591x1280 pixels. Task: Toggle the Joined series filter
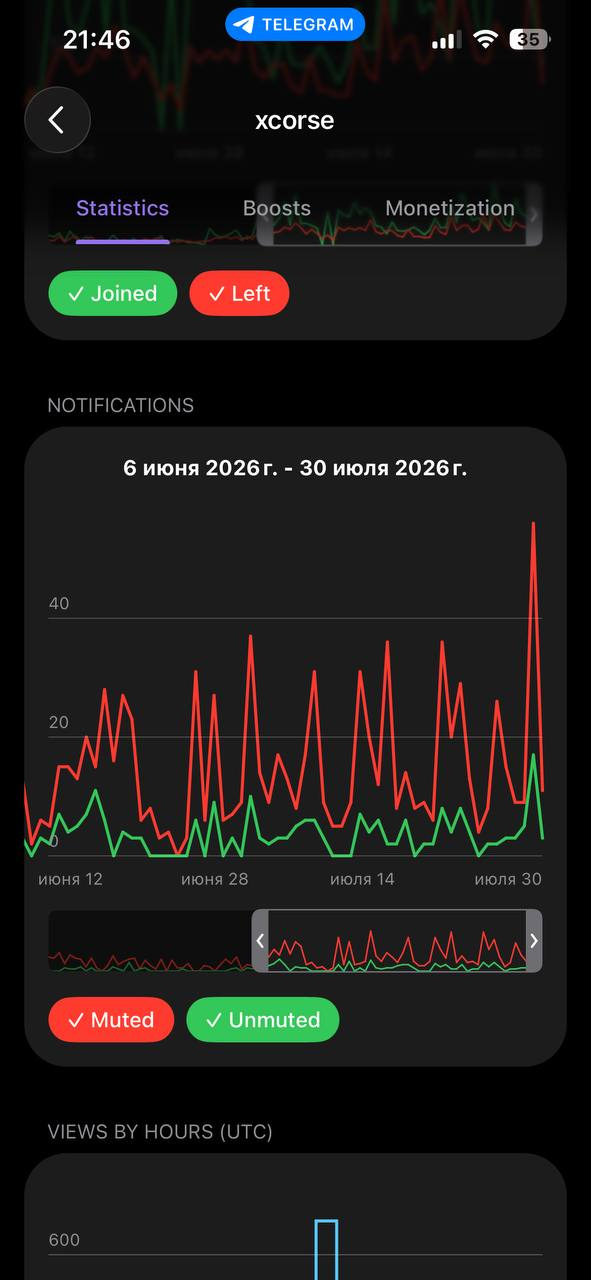point(112,294)
